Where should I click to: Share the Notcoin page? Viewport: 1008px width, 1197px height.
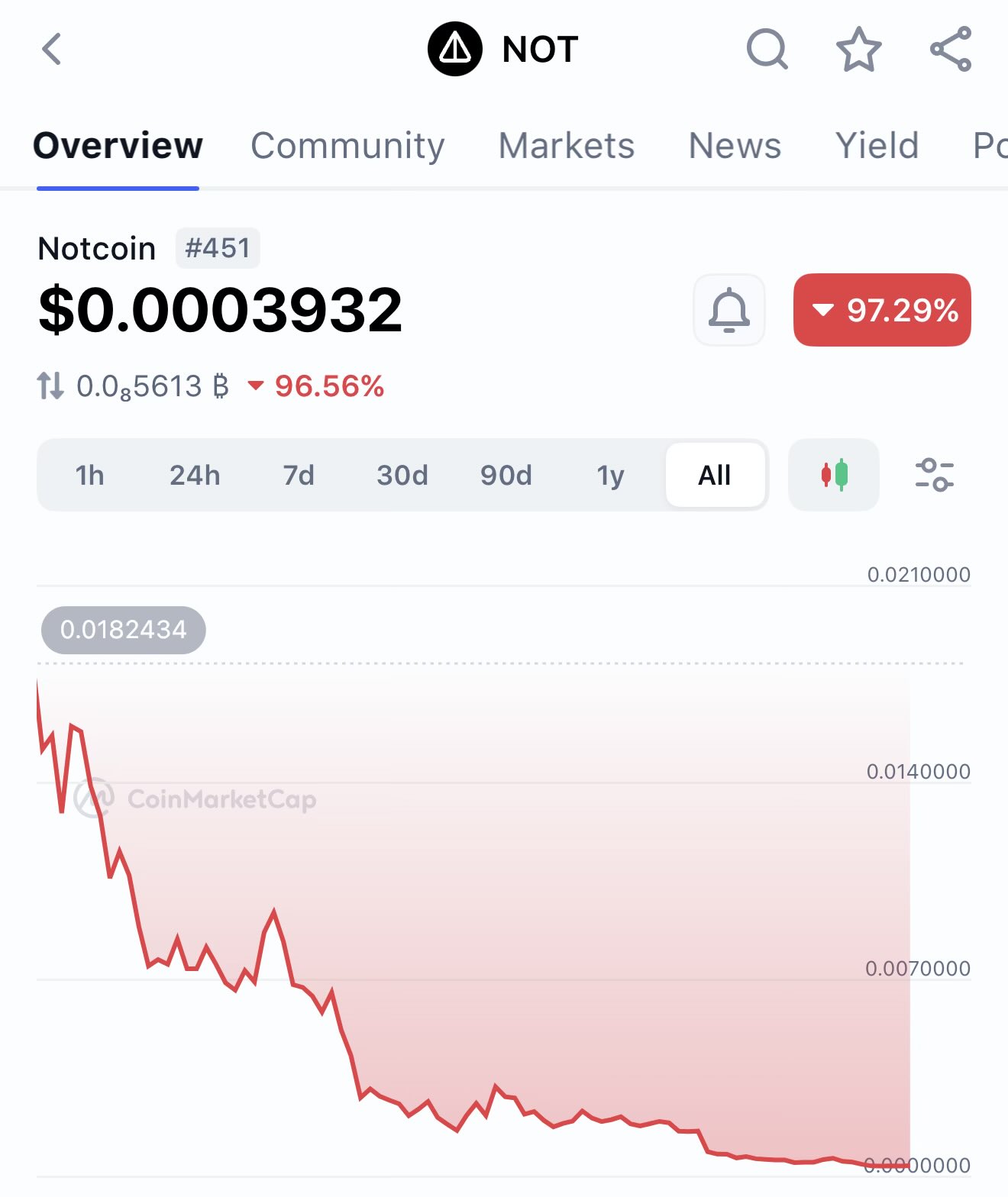(951, 50)
